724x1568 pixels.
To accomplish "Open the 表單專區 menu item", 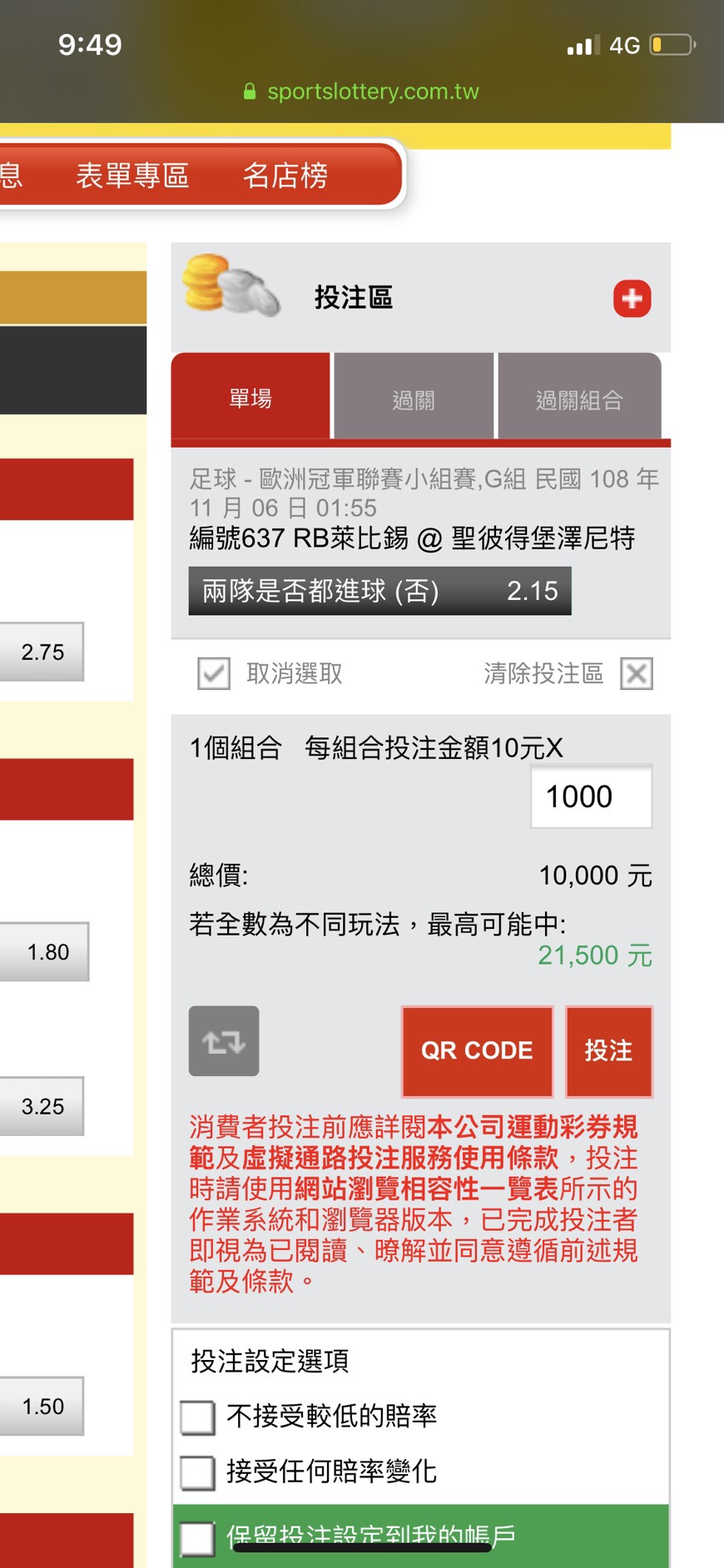I will (x=132, y=176).
